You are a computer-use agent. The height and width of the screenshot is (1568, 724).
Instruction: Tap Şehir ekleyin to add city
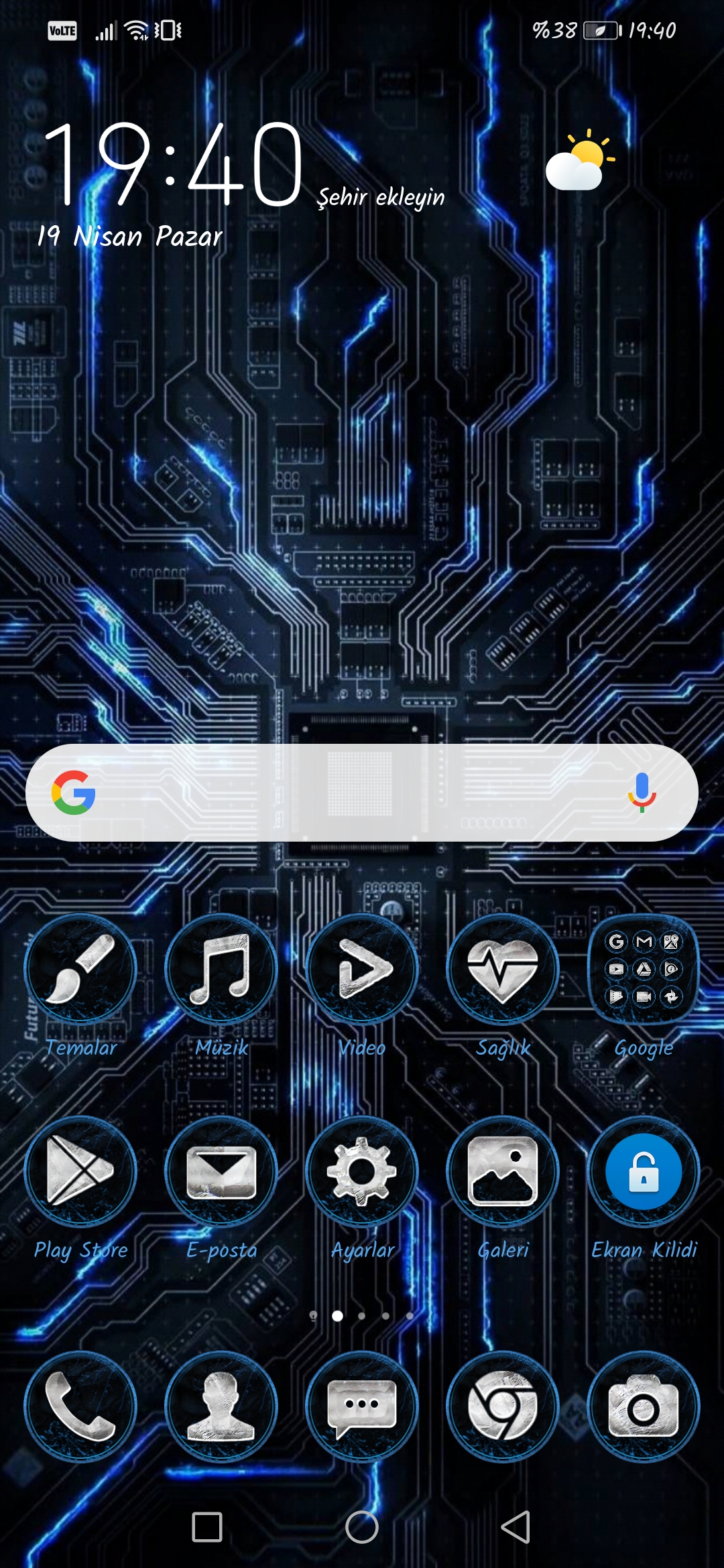point(381,198)
